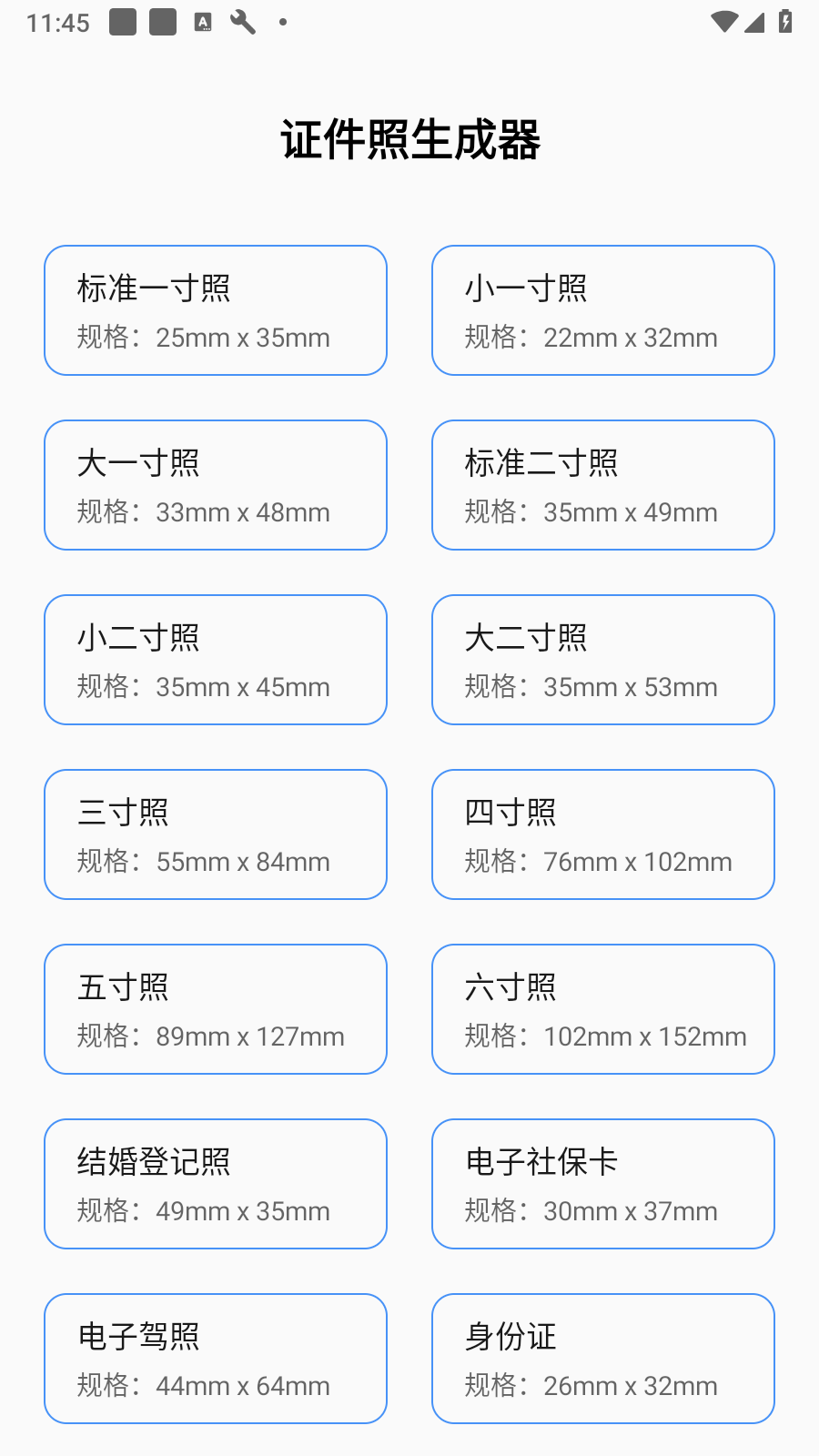Choose the 小一寸照 22mm x 32mm card
The height and width of the screenshot is (1456, 819).
pos(603,310)
